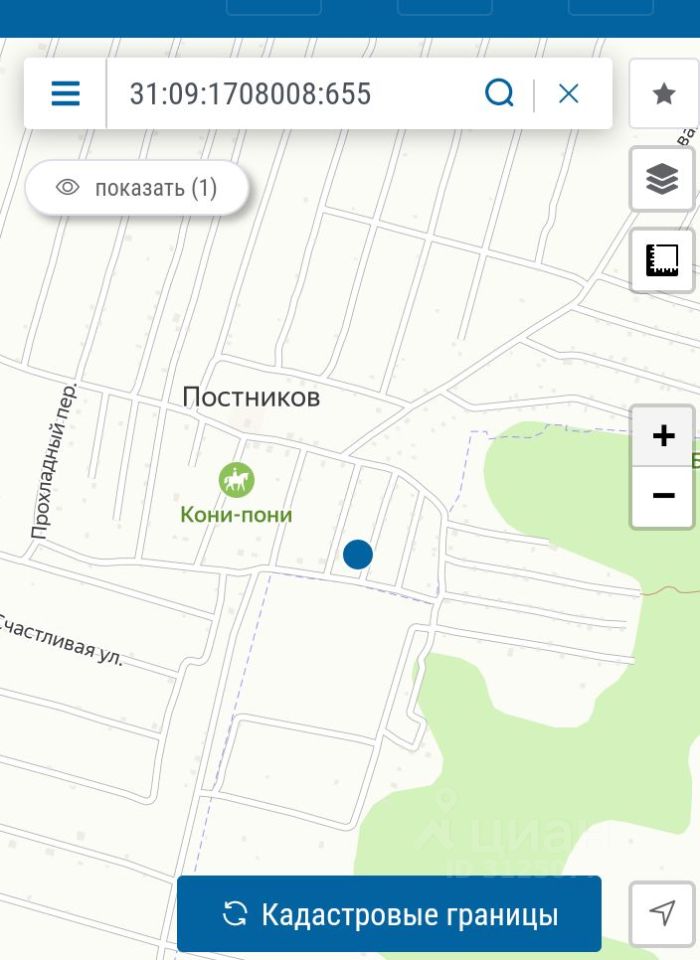Select the blue parcel marker
This screenshot has height=960, width=700.
coord(358,554)
